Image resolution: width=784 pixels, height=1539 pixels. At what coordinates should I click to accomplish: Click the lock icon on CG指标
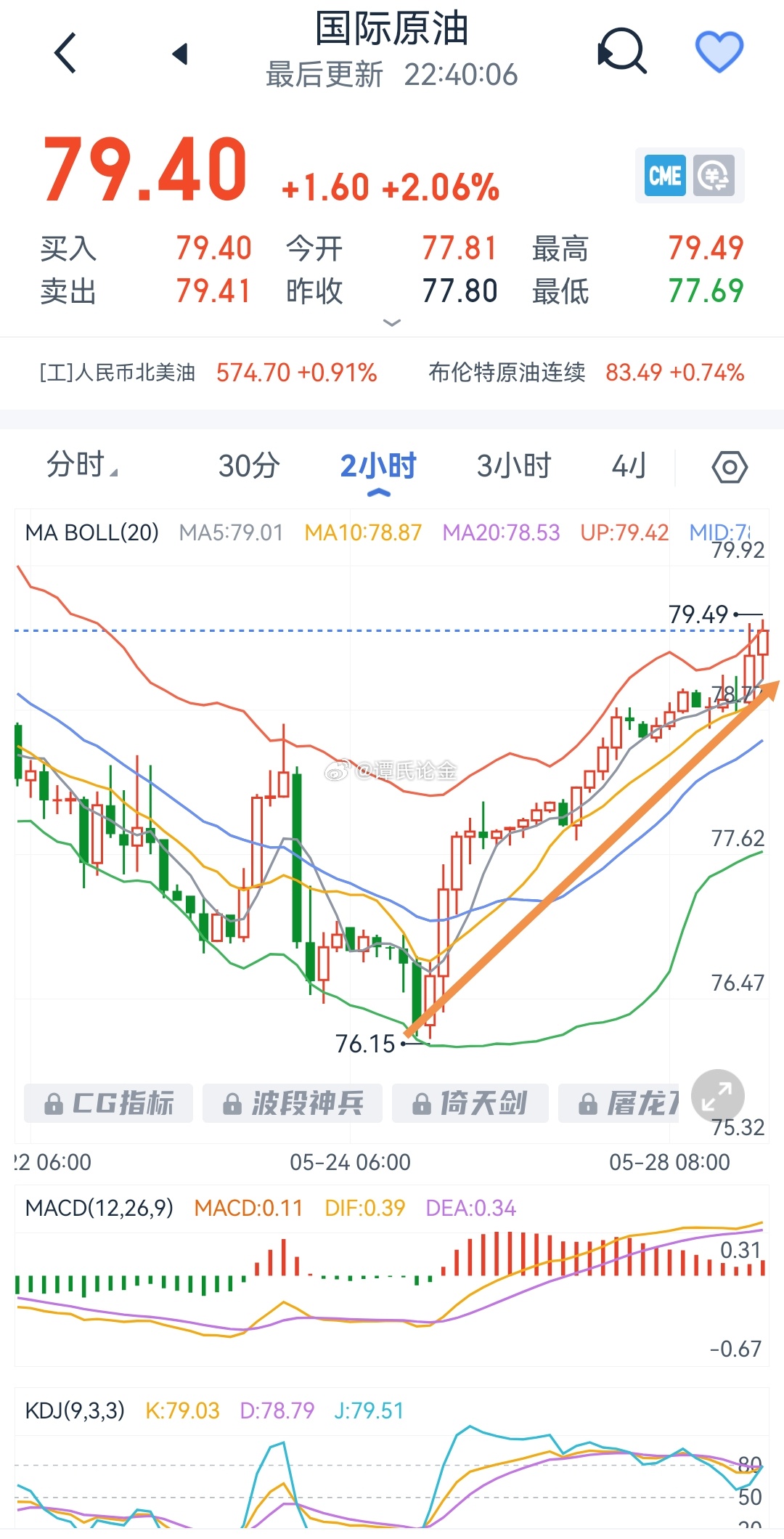pyautogui.click(x=54, y=1103)
